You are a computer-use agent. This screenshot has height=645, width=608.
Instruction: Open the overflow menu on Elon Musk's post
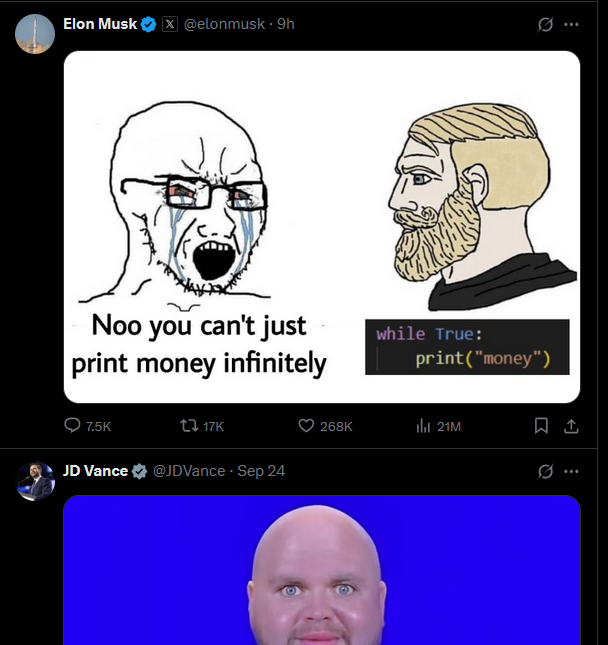click(x=571, y=25)
